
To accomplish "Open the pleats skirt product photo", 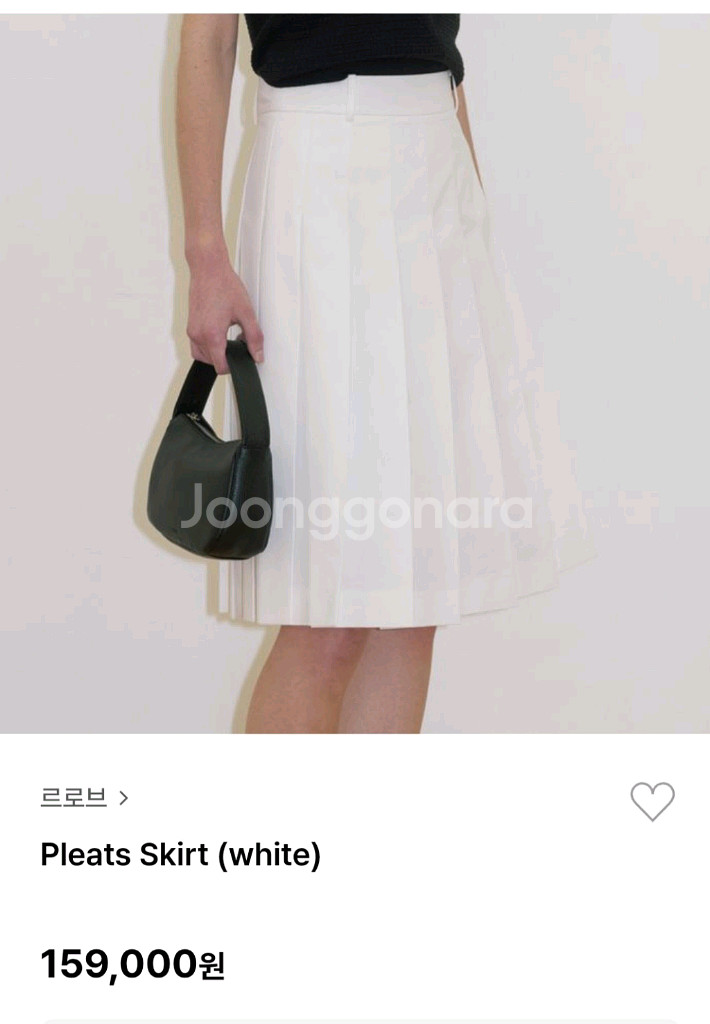I will click(x=355, y=372).
